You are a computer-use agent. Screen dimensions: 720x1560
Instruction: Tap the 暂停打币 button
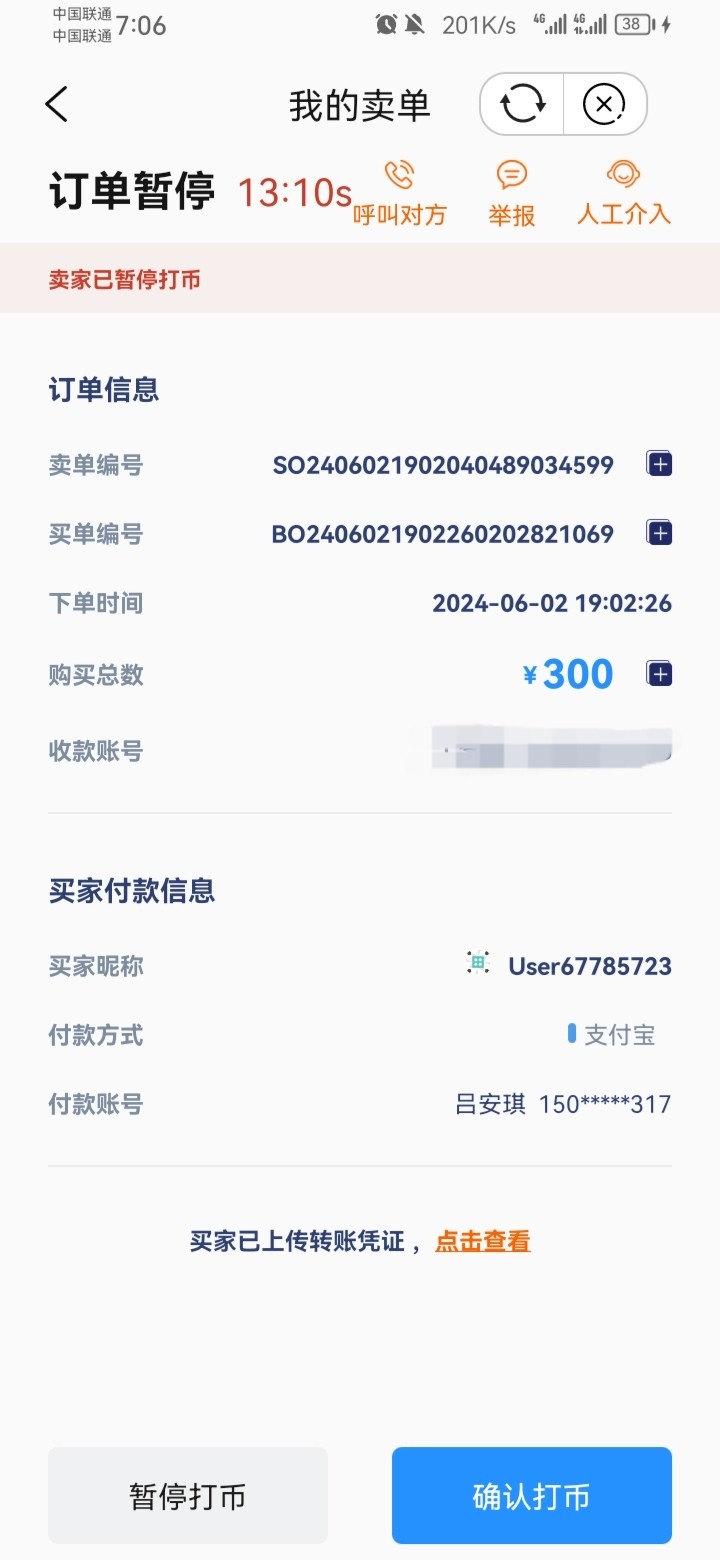point(188,1496)
